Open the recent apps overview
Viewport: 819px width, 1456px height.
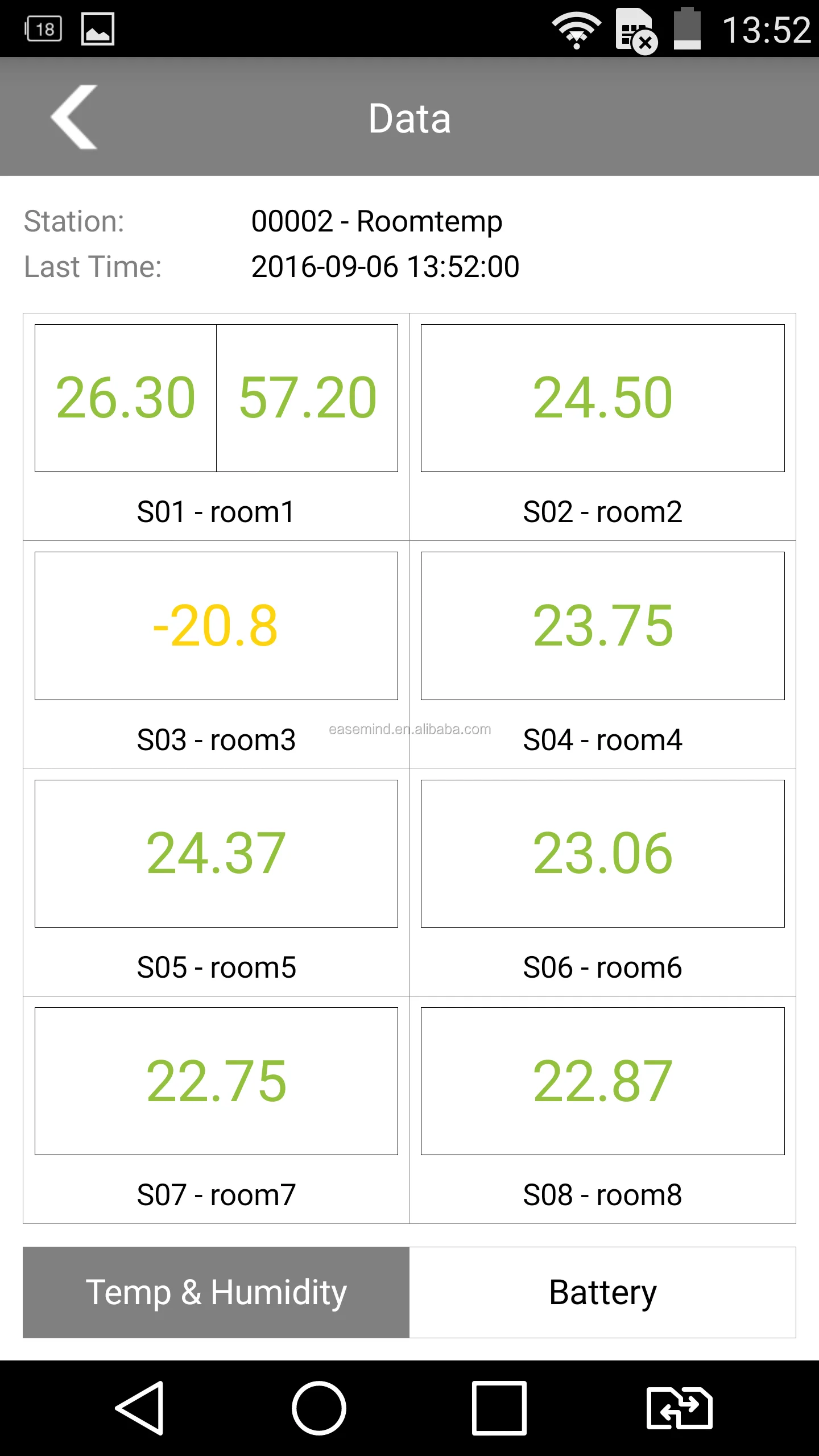(499, 1408)
